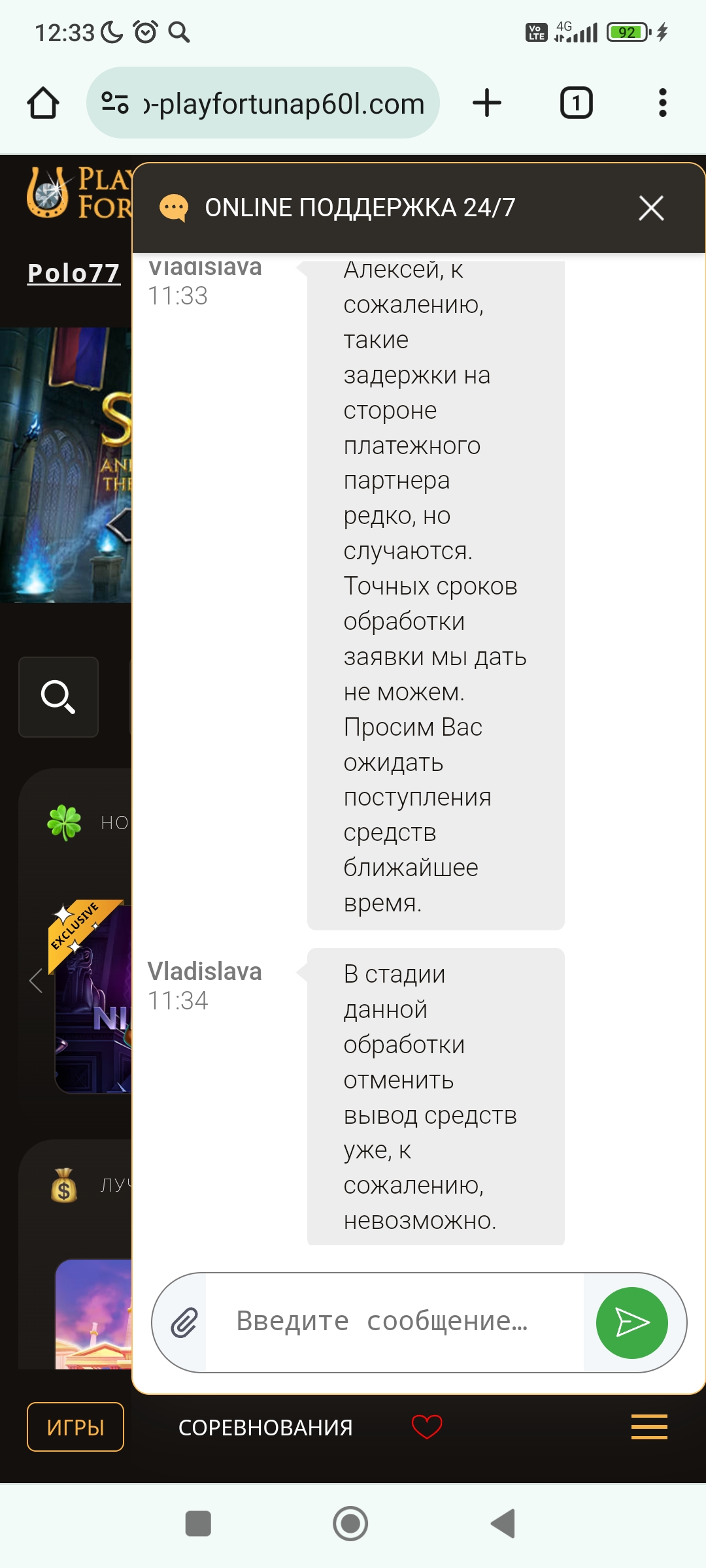
Task: Open the browser overflow menu
Action: pyautogui.click(x=663, y=103)
